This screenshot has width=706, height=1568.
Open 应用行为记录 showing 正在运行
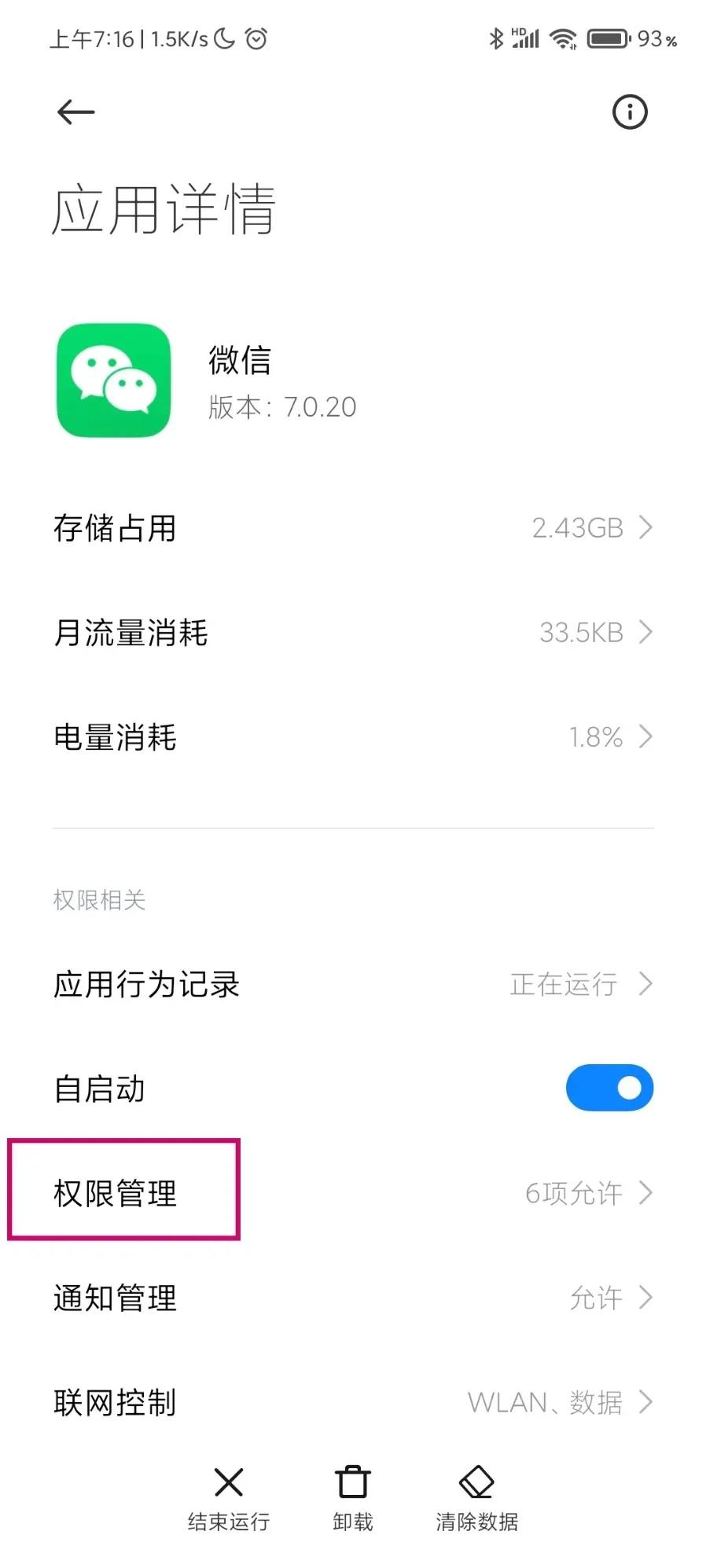tap(354, 984)
